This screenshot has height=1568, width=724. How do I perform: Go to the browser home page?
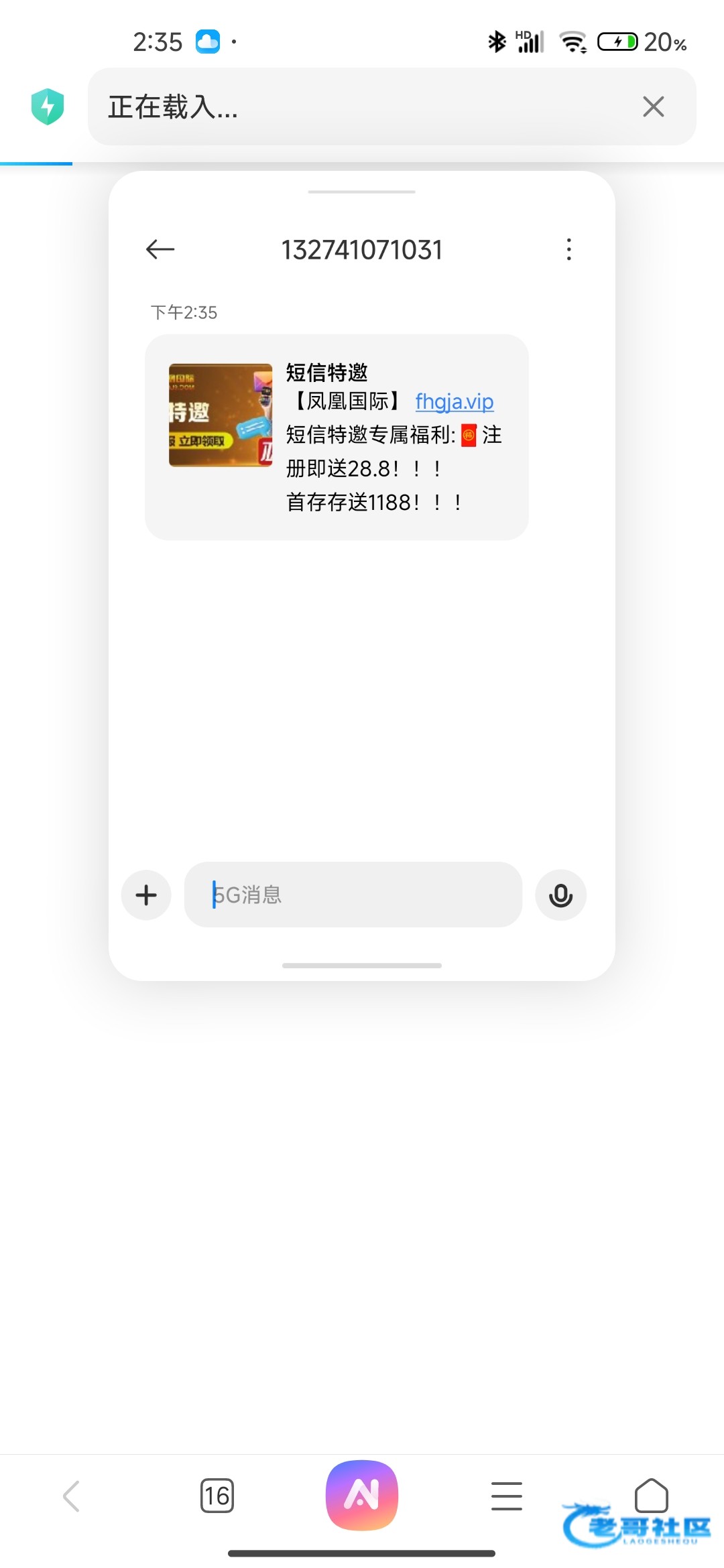tap(651, 1496)
